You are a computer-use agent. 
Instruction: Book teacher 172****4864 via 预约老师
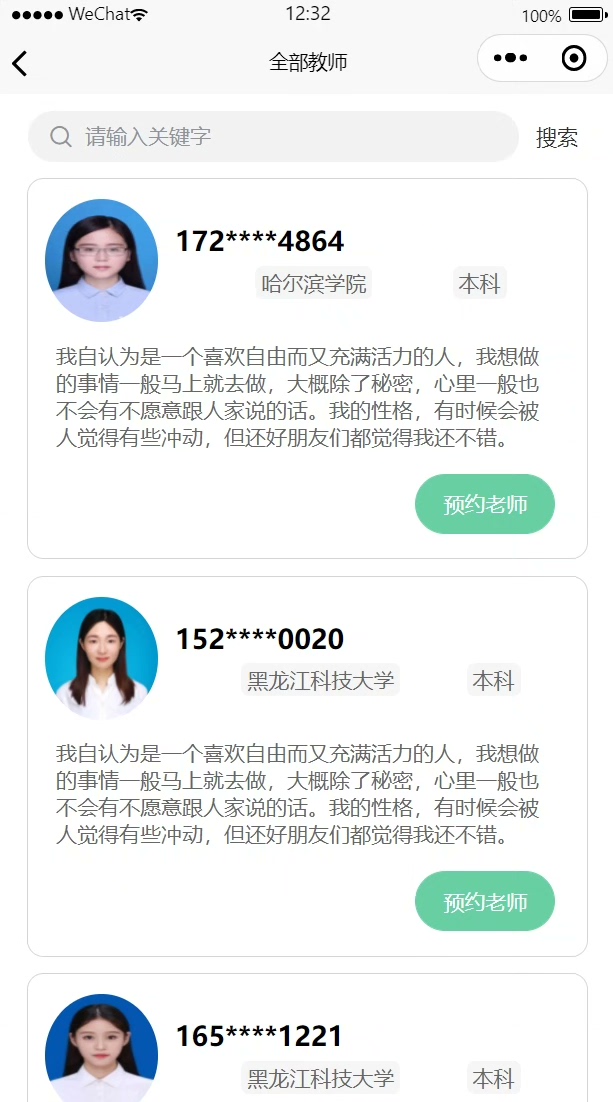click(x=485, y=504)
